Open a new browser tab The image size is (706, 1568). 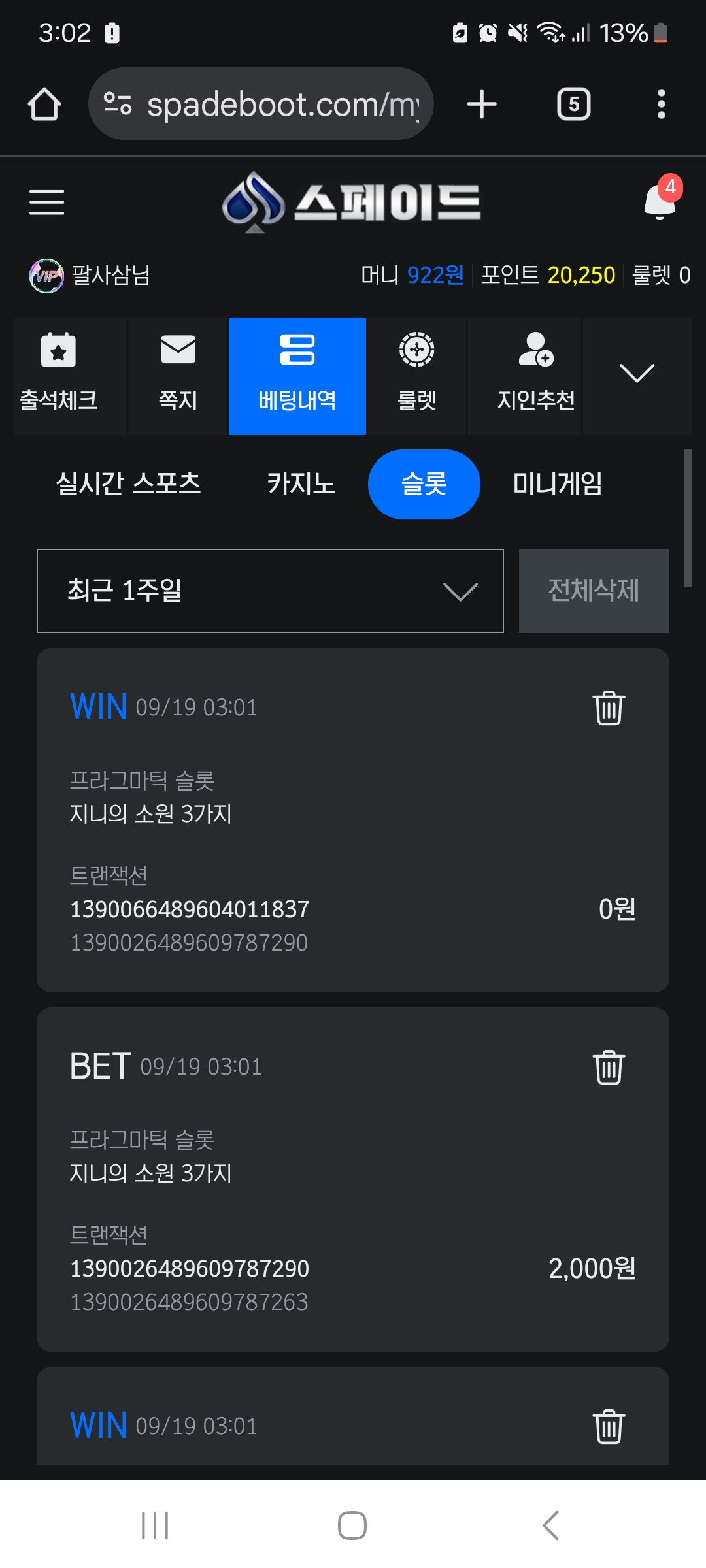coord(482,105)
